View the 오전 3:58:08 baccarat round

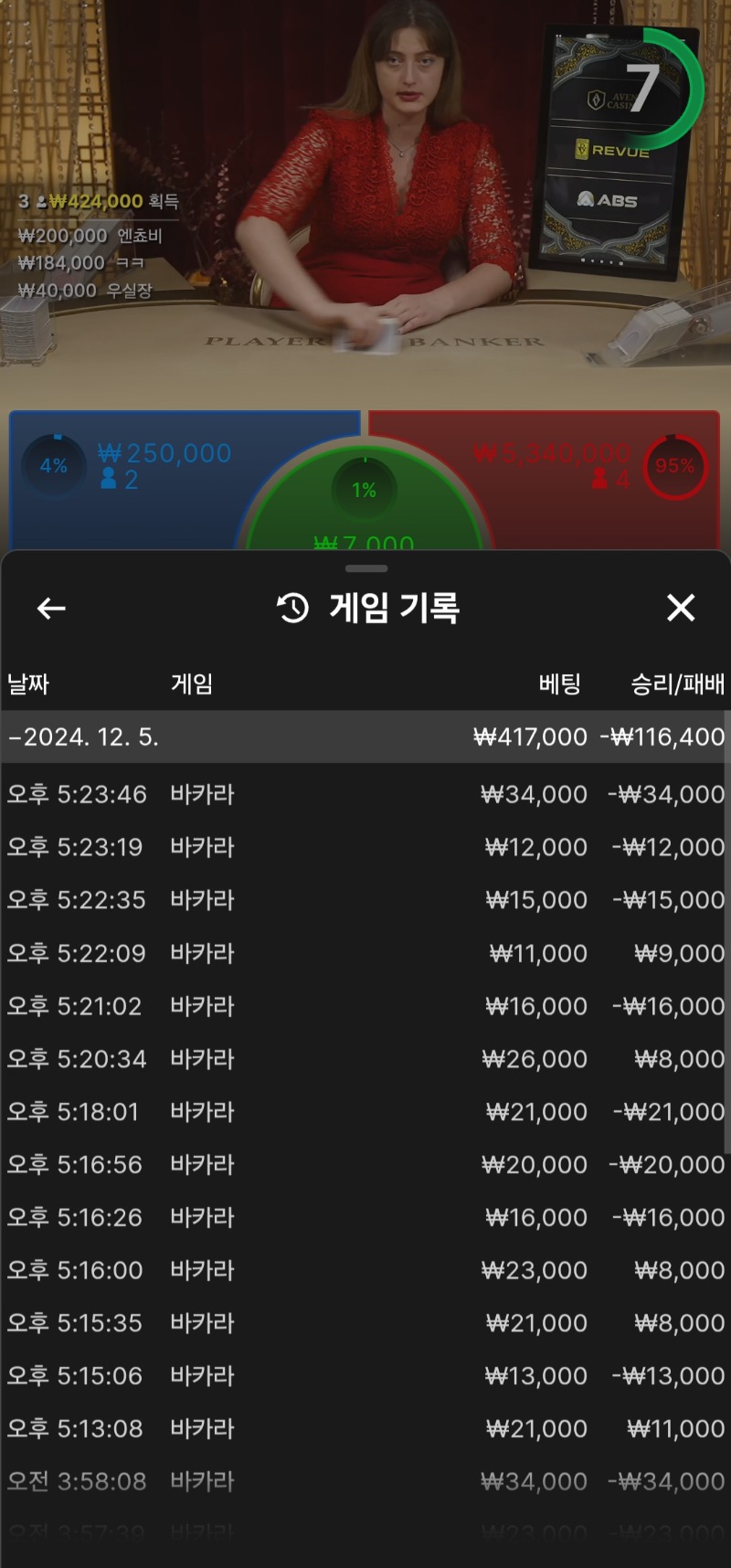pos(365,1481)
